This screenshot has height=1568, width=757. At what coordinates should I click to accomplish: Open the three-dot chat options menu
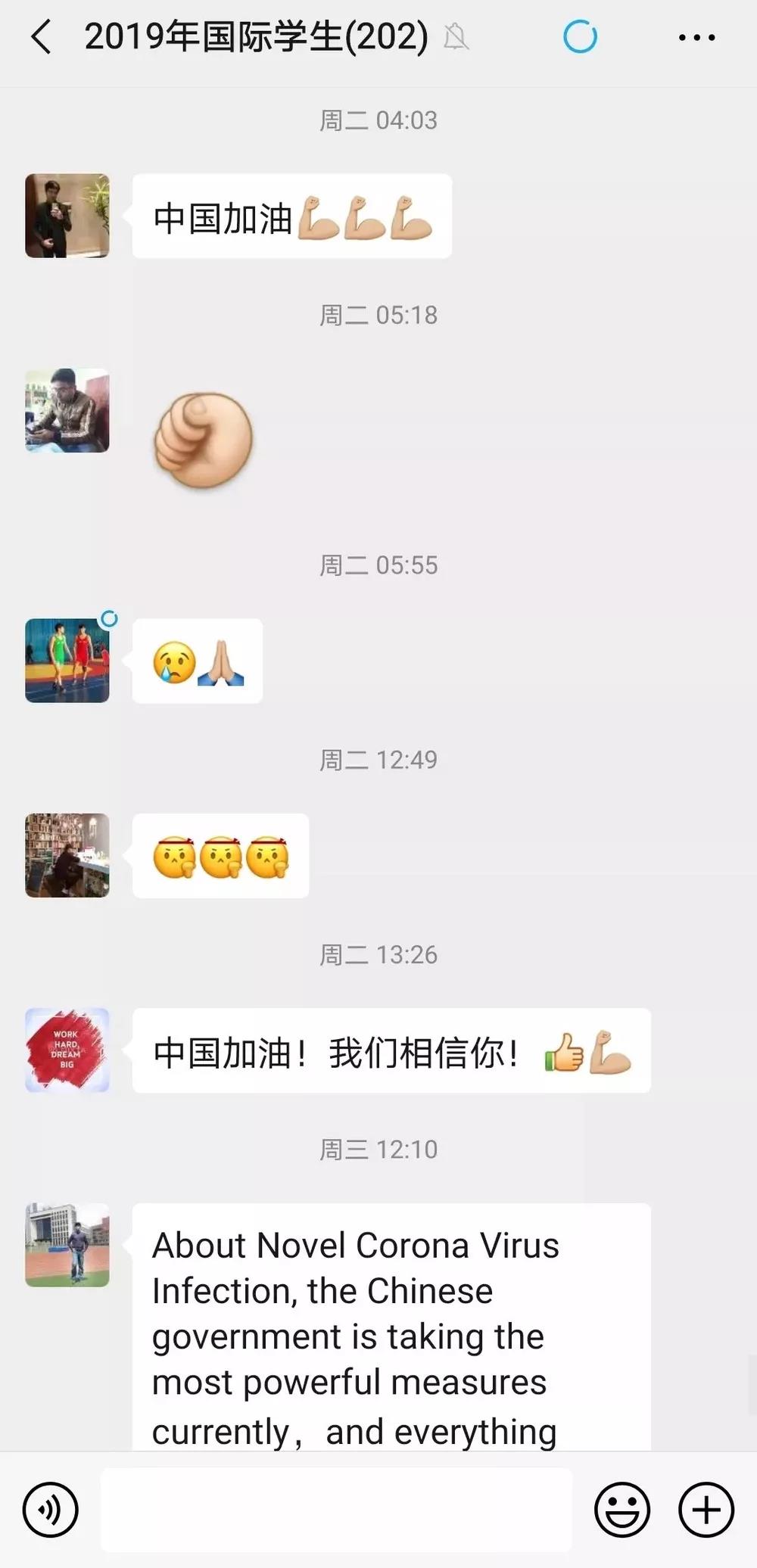coord(696,37)
